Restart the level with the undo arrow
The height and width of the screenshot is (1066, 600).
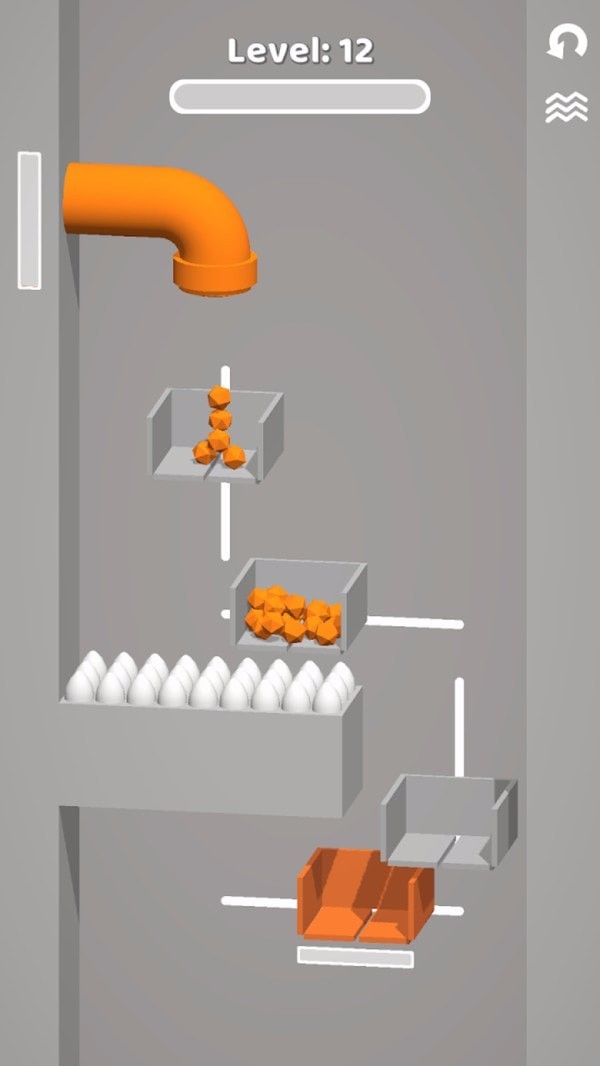tap(566, 43)
